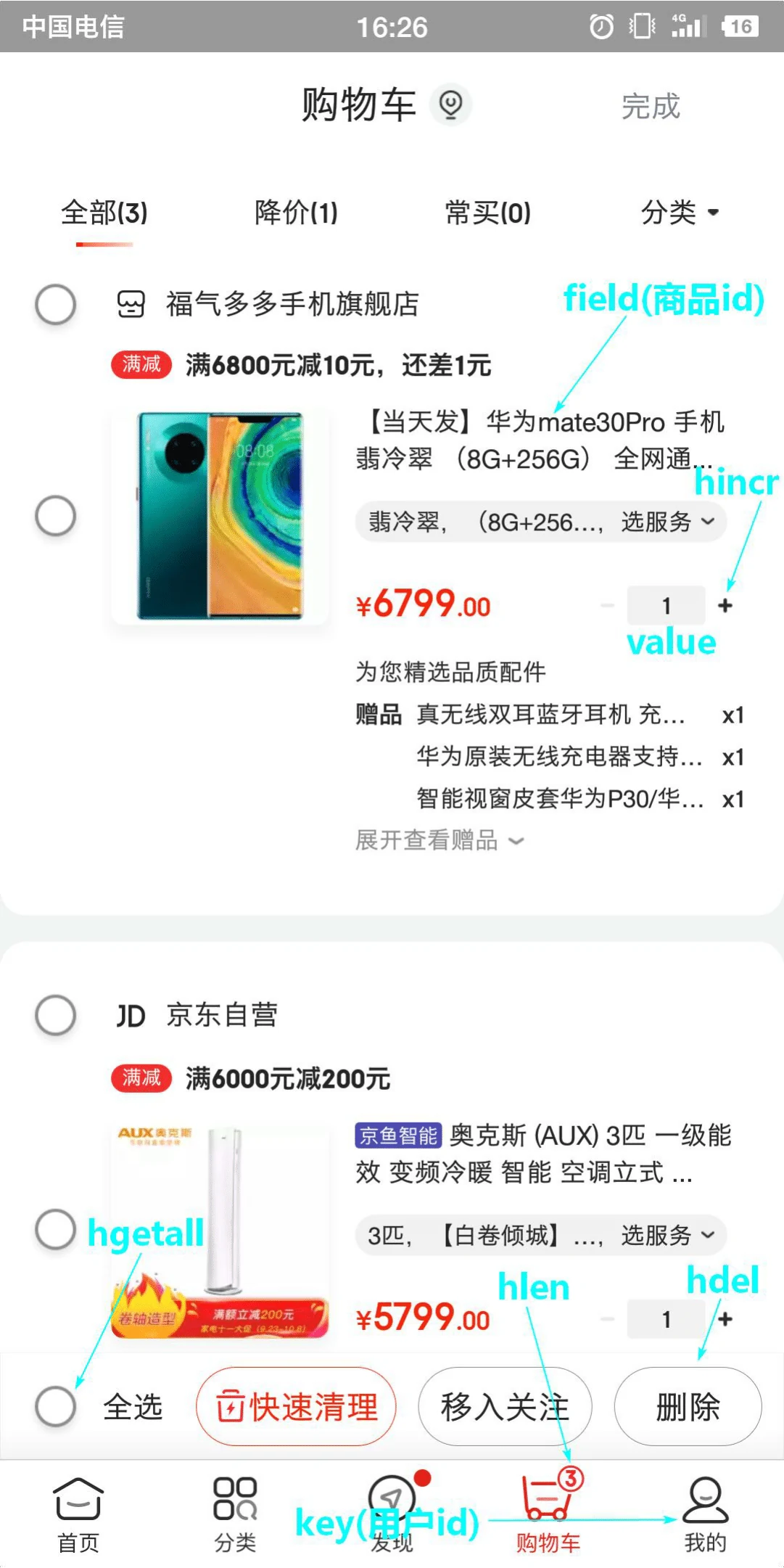The height and width of the screenshot is (1568, 784).
Task: Change options for 3匹 【白卷倾城】 air conditioner
Action: click(540, 1235)
